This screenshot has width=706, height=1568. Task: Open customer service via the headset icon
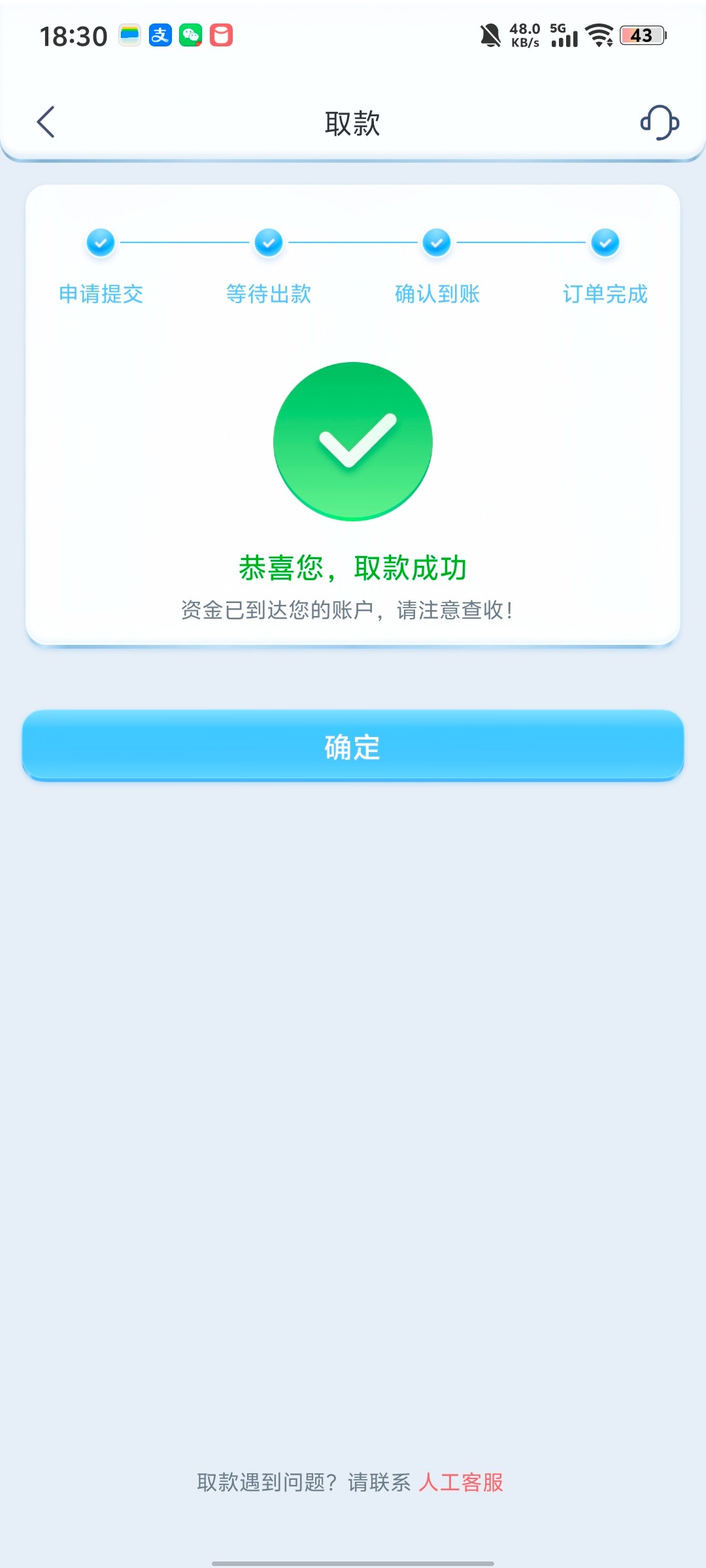(660, 122)
